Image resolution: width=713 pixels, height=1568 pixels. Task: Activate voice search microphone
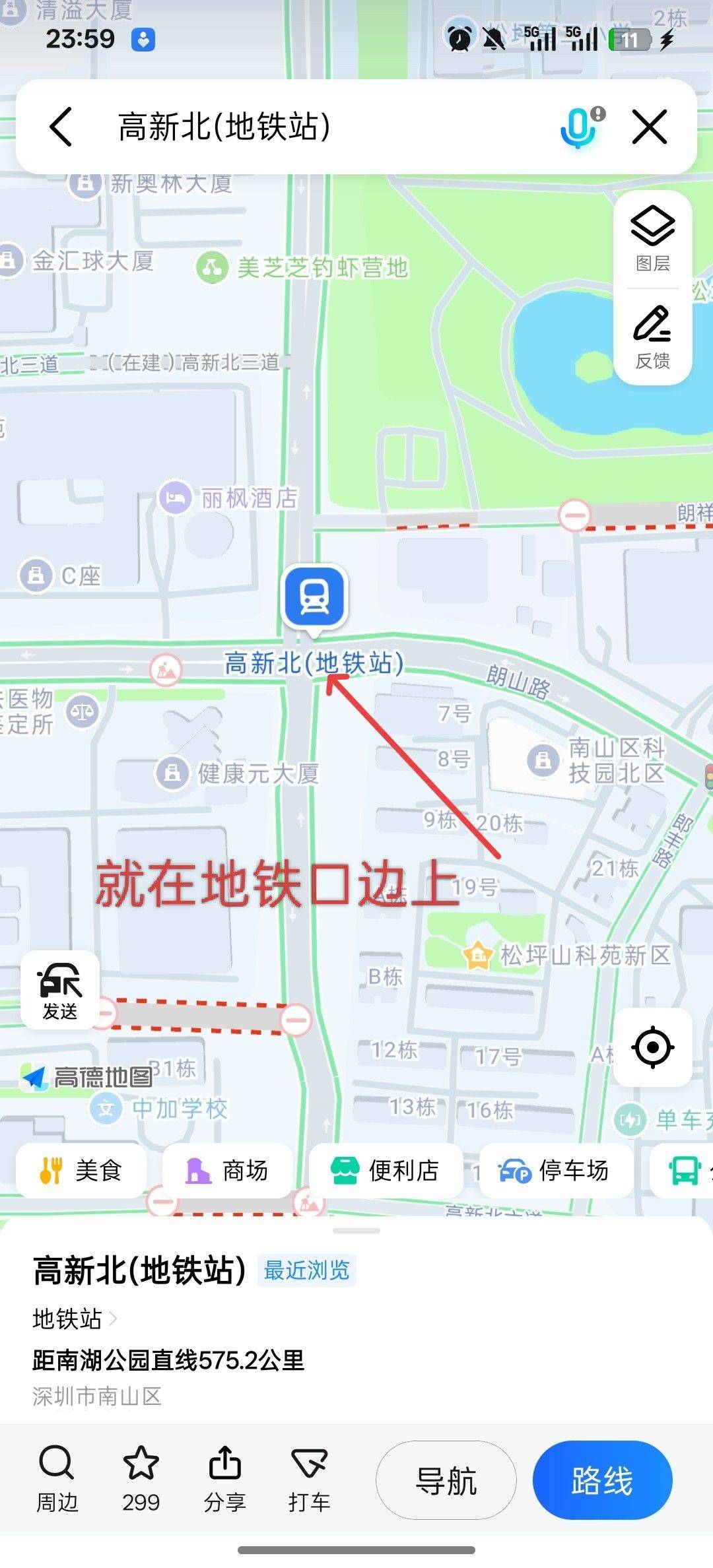(x=579, y=127)
